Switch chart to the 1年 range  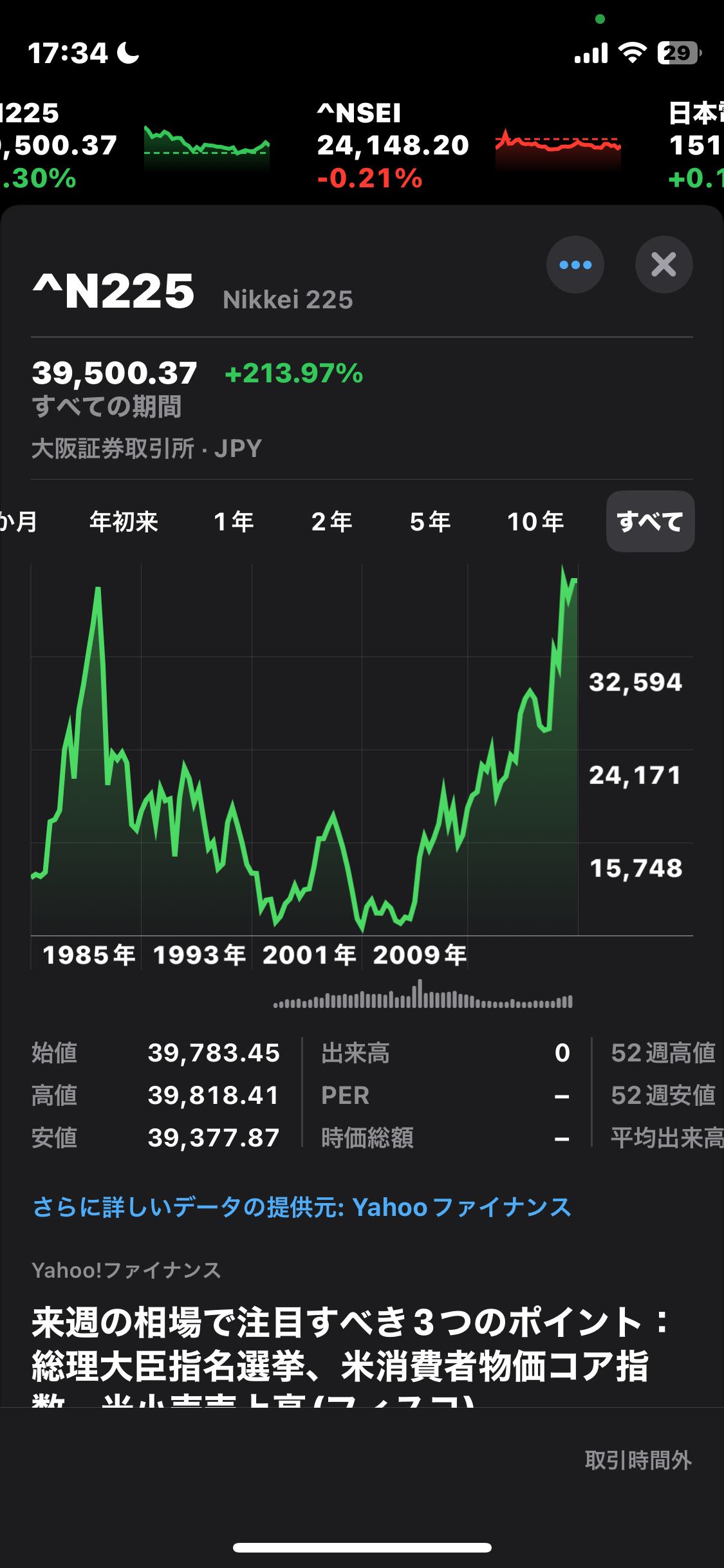[234, 521]
